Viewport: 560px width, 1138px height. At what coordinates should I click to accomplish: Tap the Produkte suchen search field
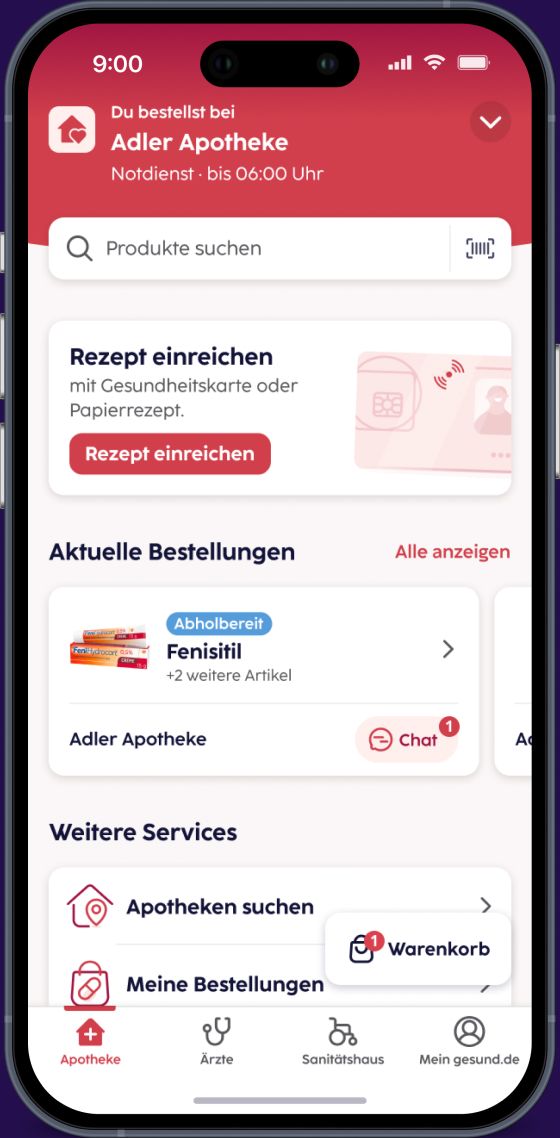point(249,248)
